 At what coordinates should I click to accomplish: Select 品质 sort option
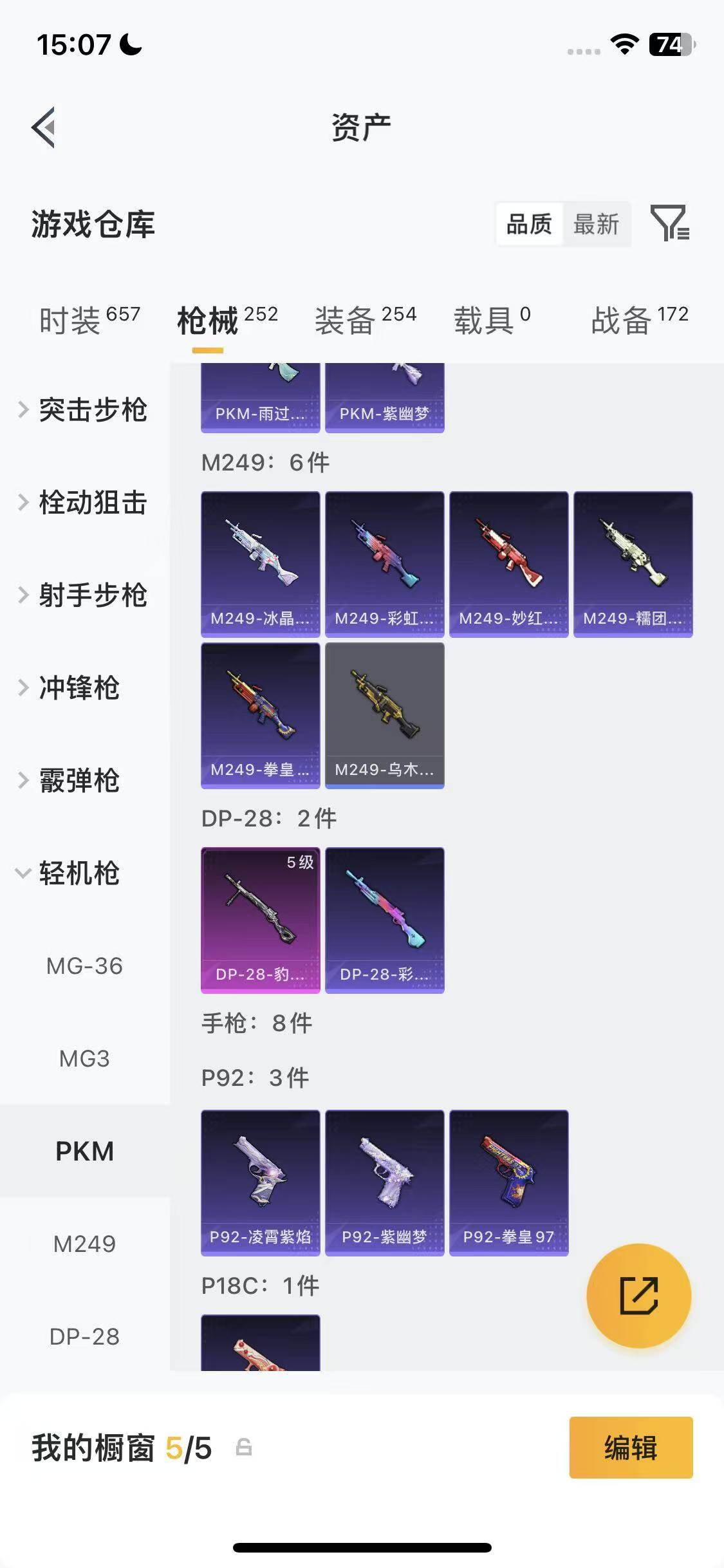529,225
